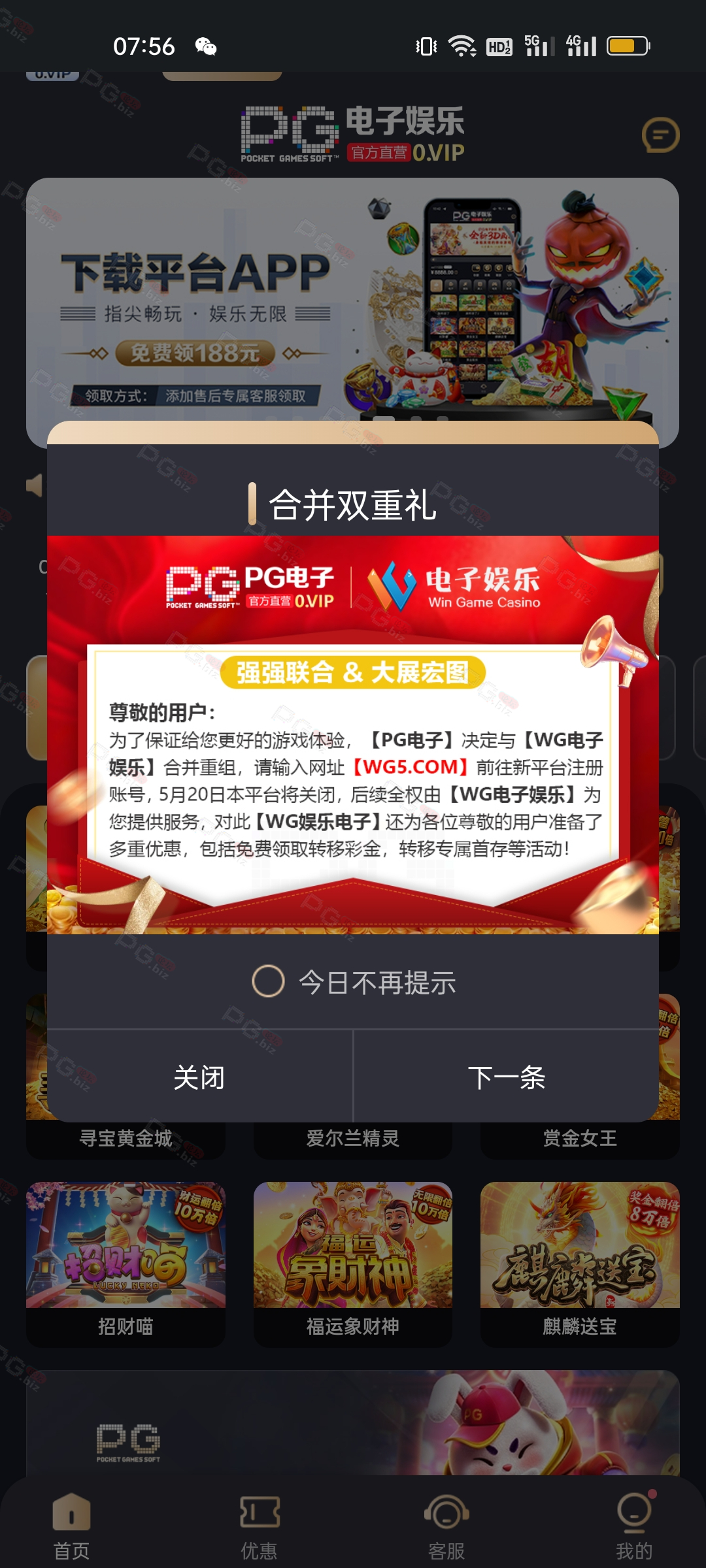Close the 合并双重礼 popup dialog
Image resolution: width=706 pixels, height=1568 pixels.
click(199, 1077)
